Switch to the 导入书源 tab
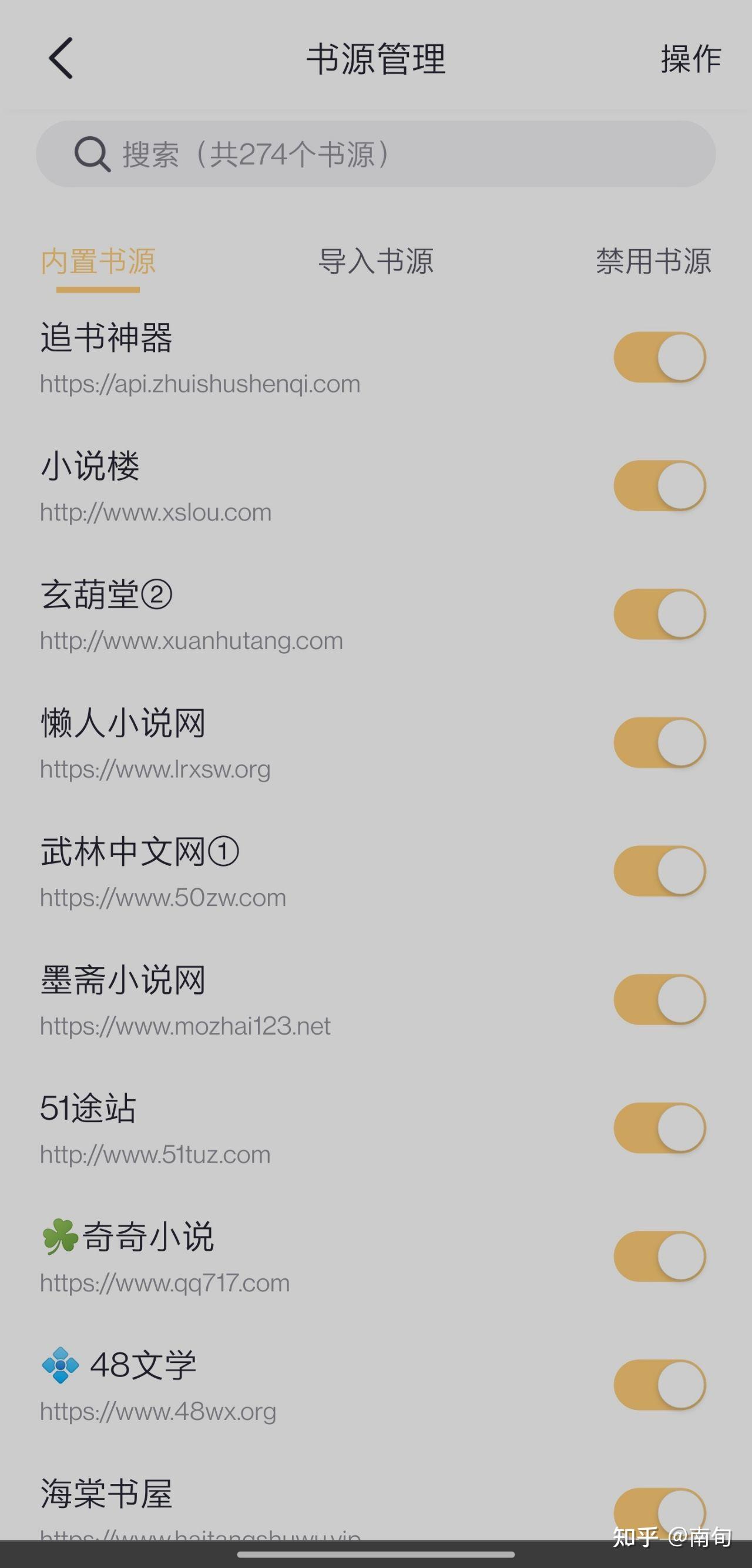Screen dimensions: 752x1568 pos(375,262)
